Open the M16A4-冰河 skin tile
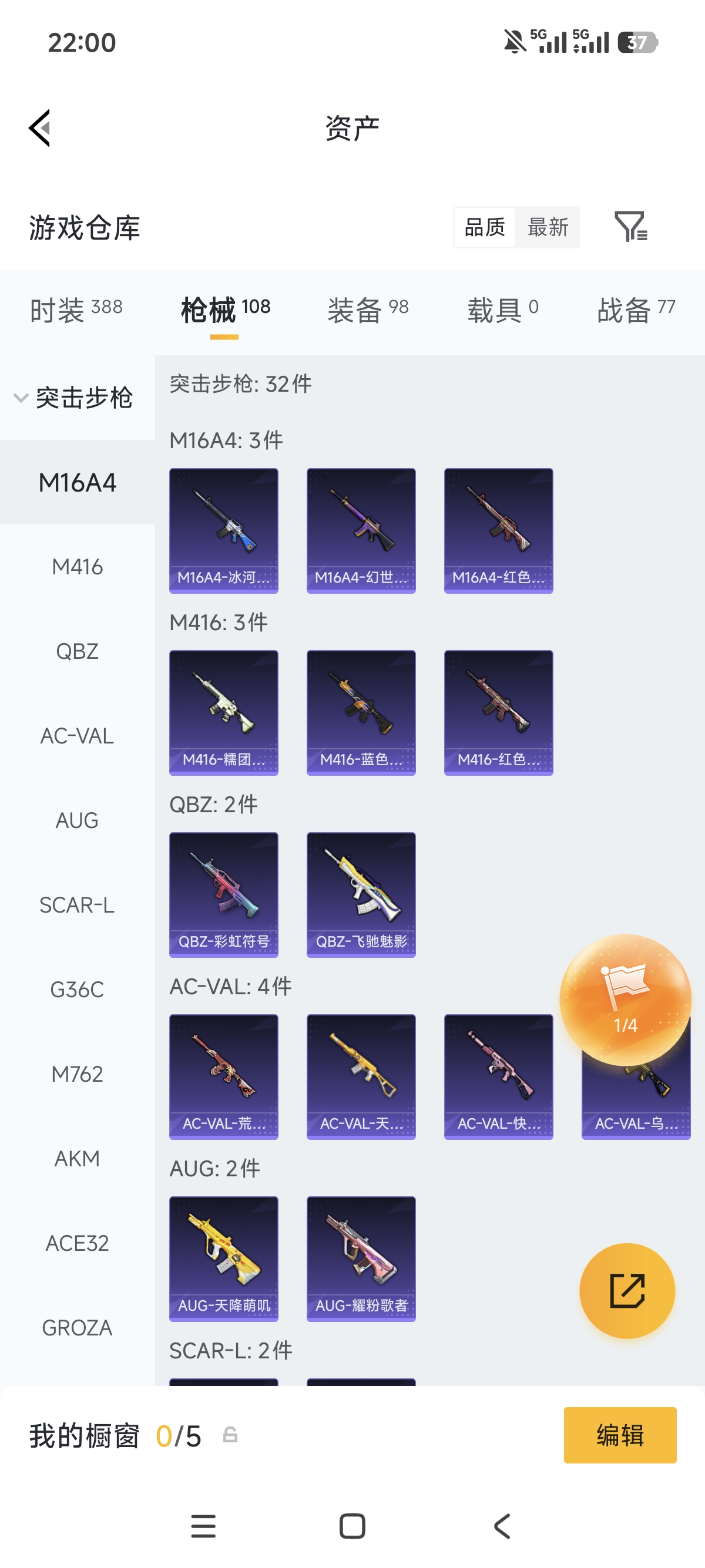 point(223,530)
